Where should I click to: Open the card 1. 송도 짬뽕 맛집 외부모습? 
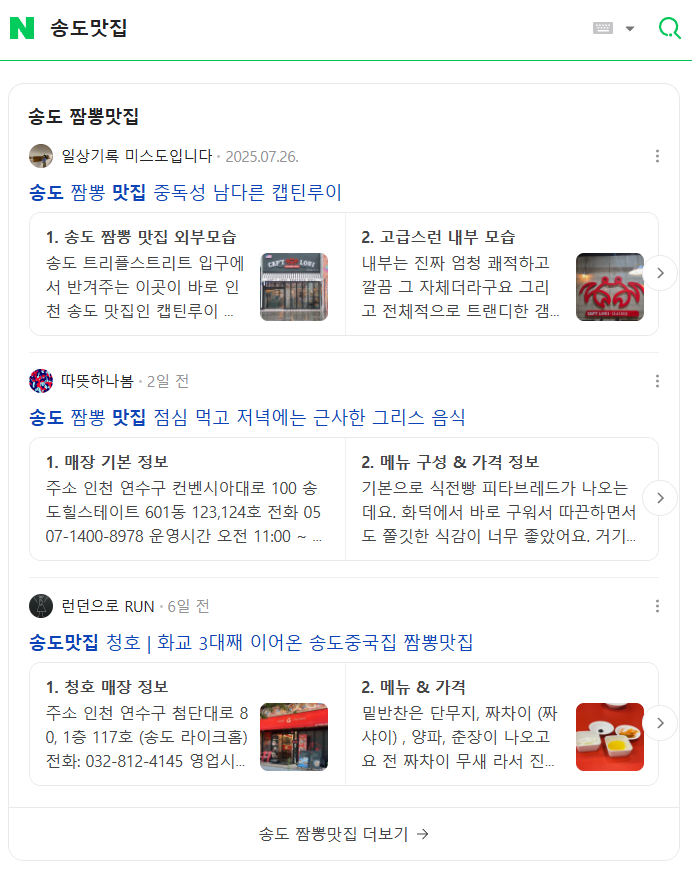coord(187,274)
